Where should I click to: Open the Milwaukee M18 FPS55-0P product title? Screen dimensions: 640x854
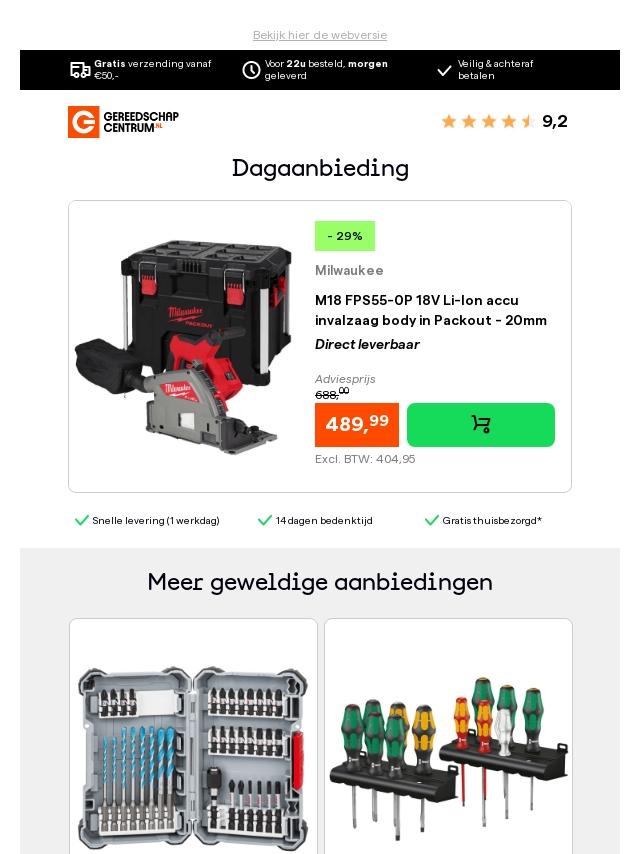430,310
